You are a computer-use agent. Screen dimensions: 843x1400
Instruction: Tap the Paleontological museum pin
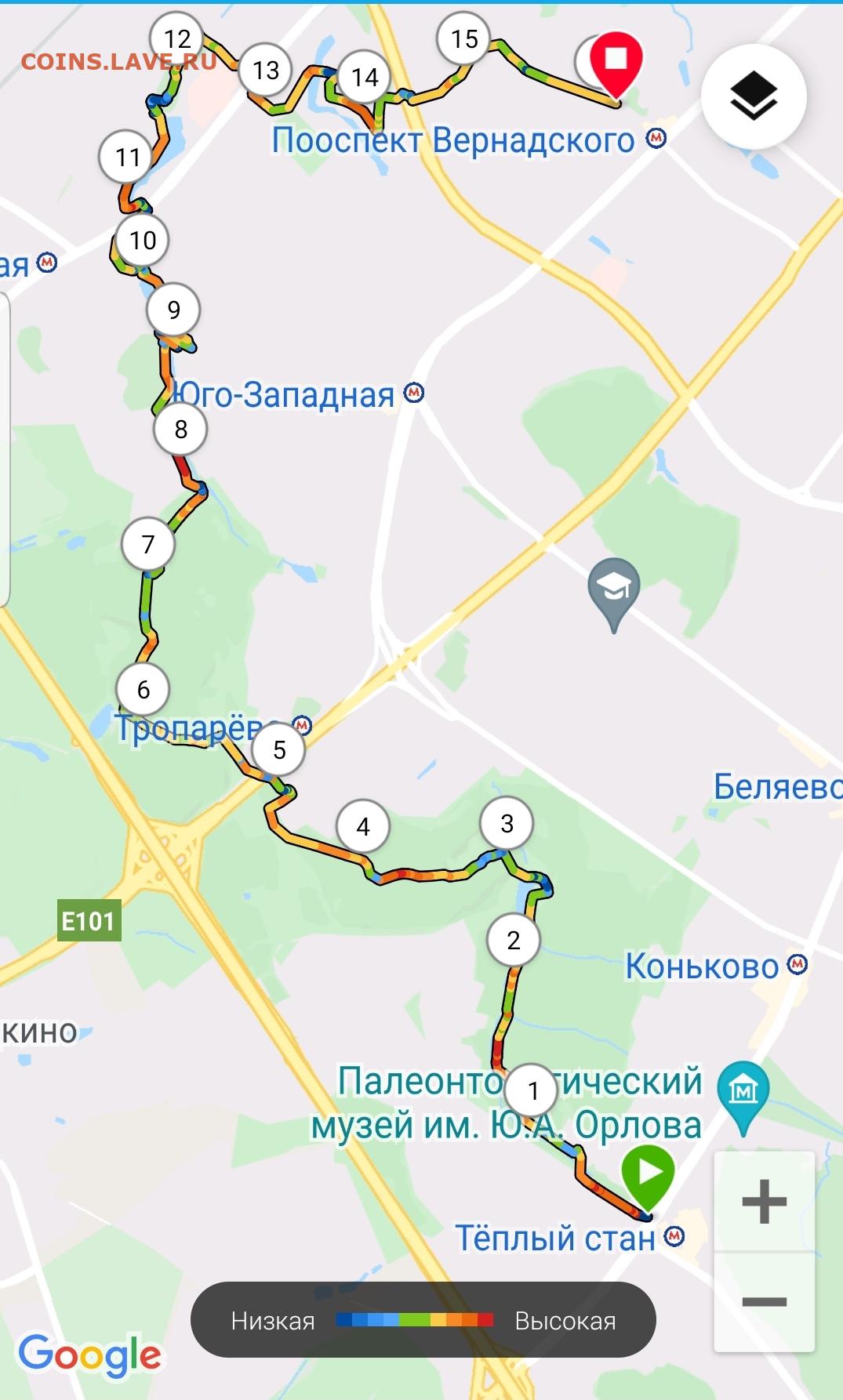[744, 1097]
